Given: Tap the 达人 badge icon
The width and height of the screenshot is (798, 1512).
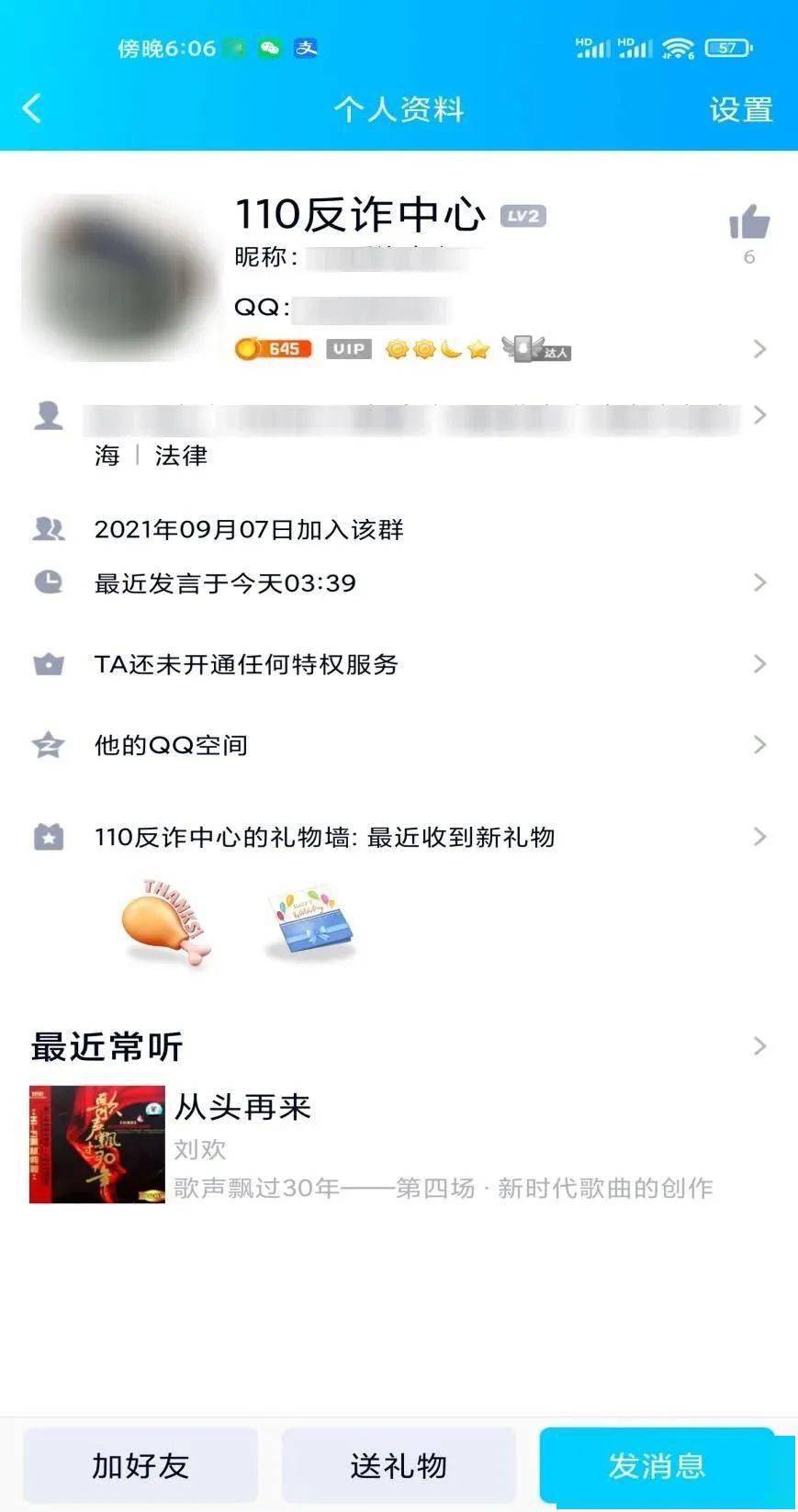Looking at the screenshot, I should coord(537,349).
